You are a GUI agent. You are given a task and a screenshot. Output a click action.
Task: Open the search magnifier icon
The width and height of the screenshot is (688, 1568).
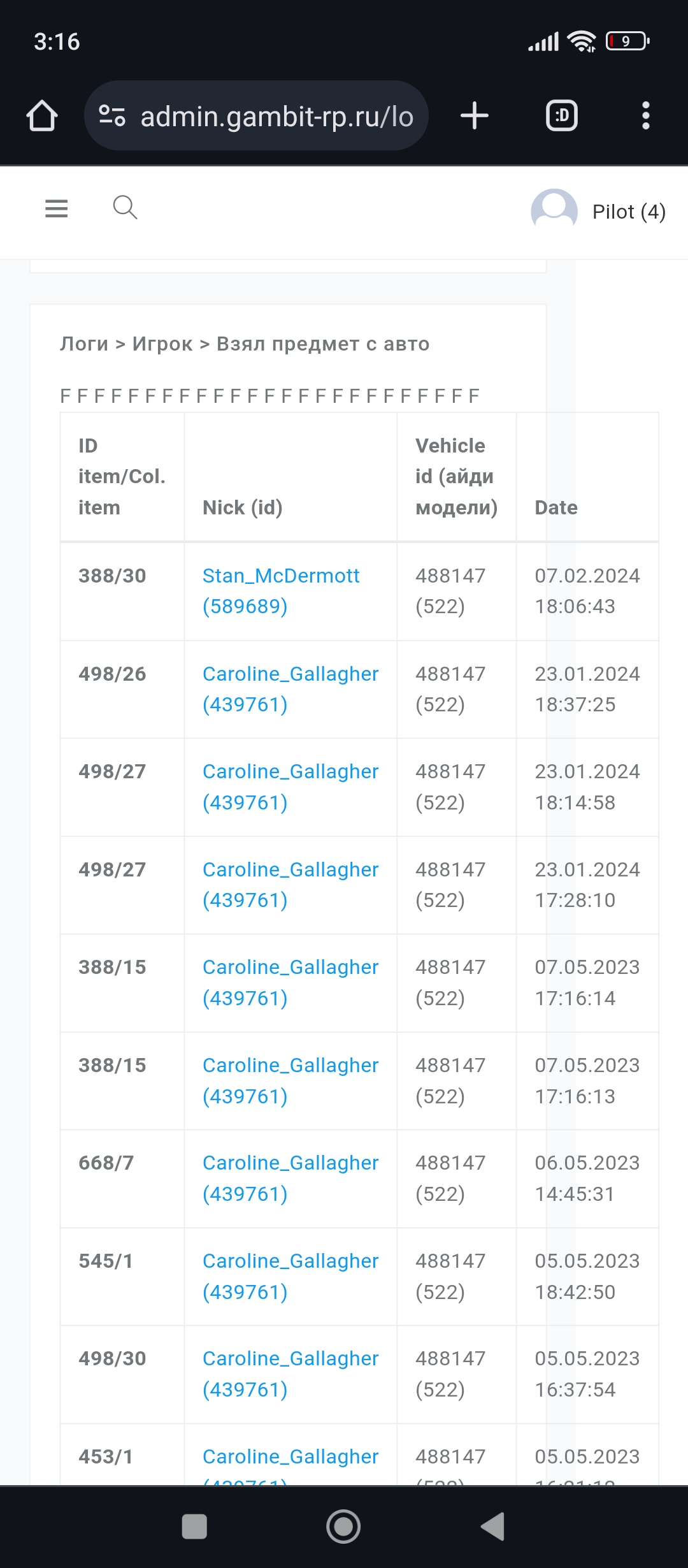pyautogui.click(x=125, y=207)
